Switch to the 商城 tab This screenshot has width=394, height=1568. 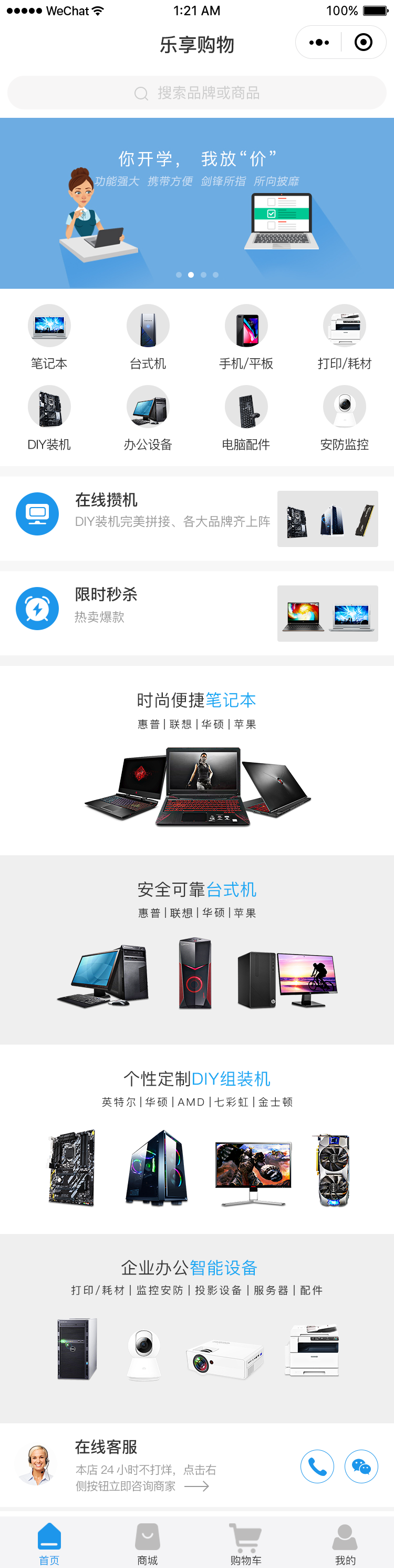148,1544
